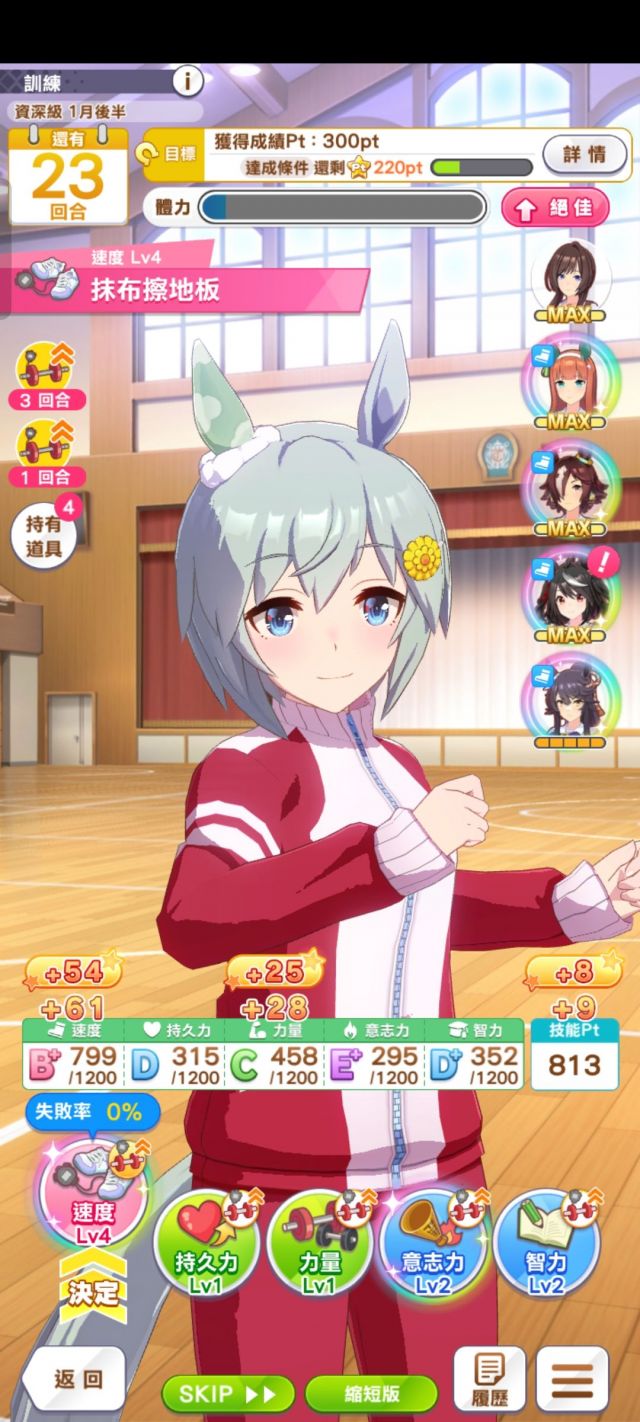Open the 履歷 log
Viewport: 640px width, 1422px height.
pos(489,1380)
